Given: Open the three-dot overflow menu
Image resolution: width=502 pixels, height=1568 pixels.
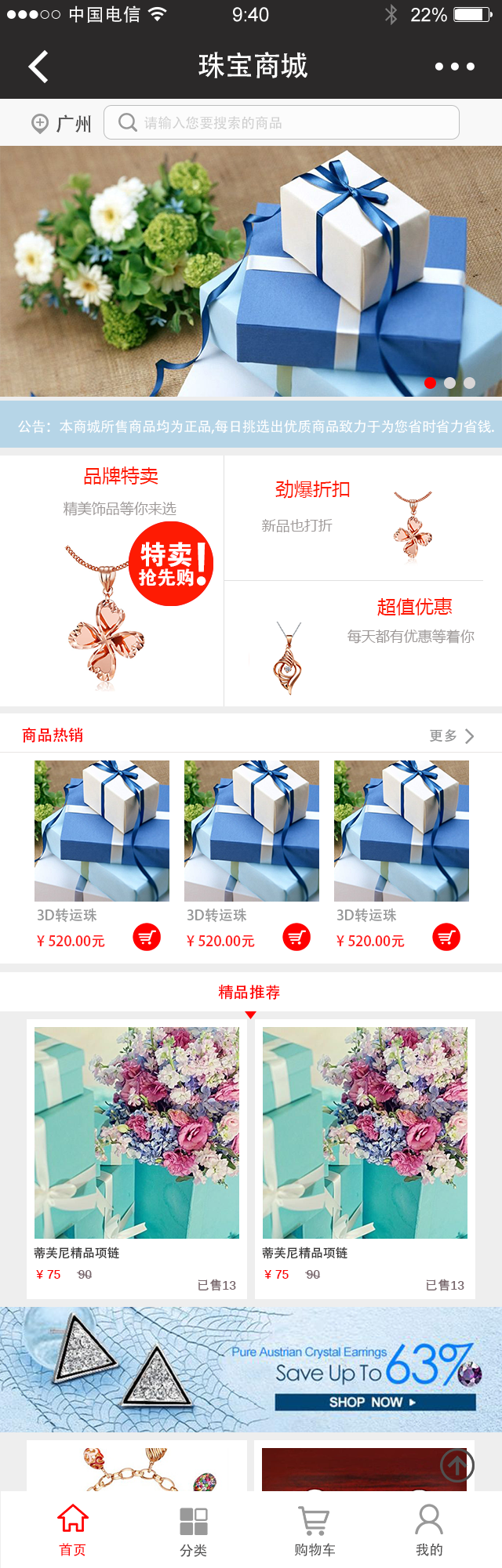Looking at the screenshot, I should tap(454, 67).
